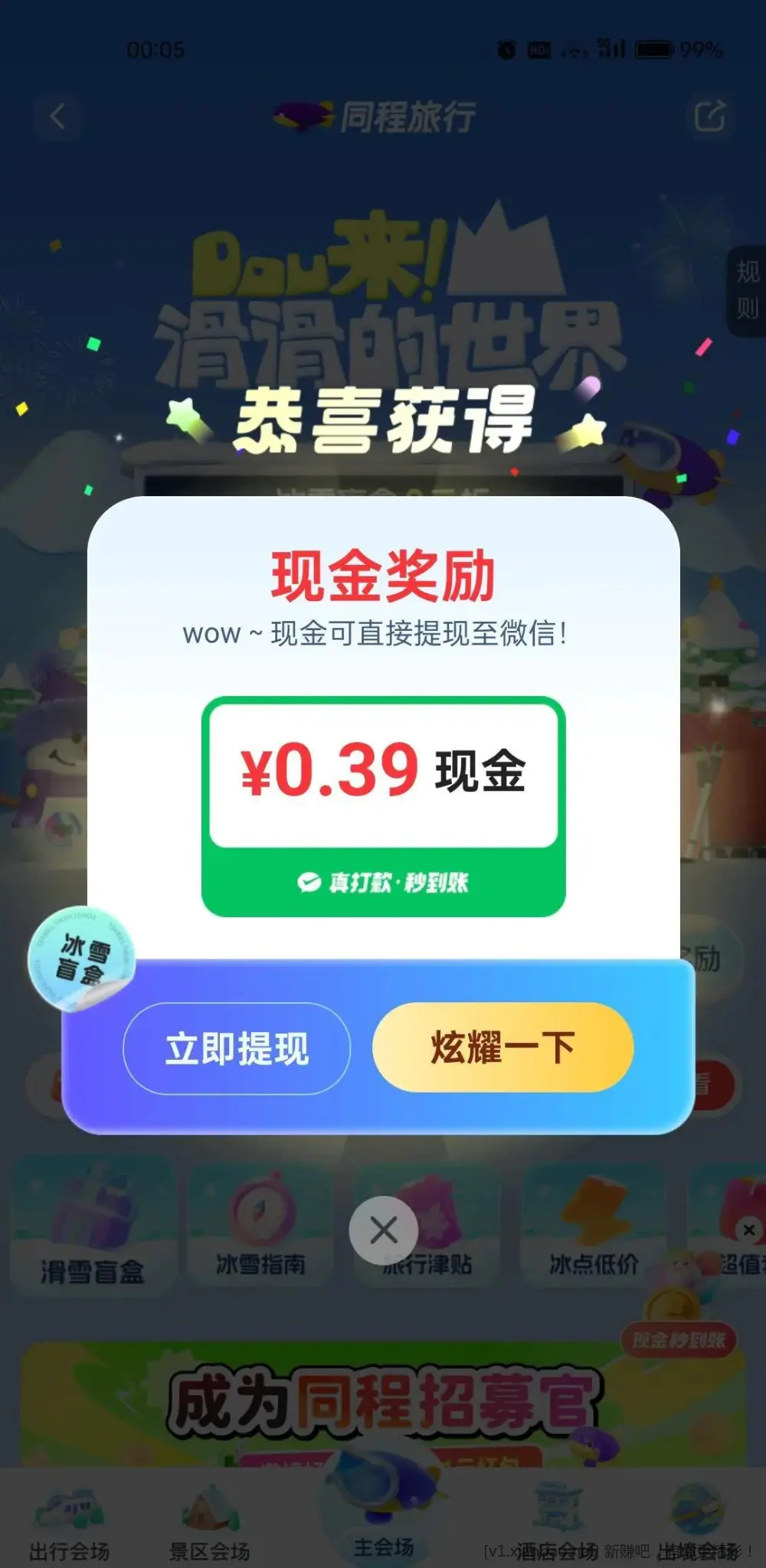The width and height of the screenshot is (766, 1568).
Task: Close the cash reward popup
Action: pyautogui.click(x=383, y=1230)
